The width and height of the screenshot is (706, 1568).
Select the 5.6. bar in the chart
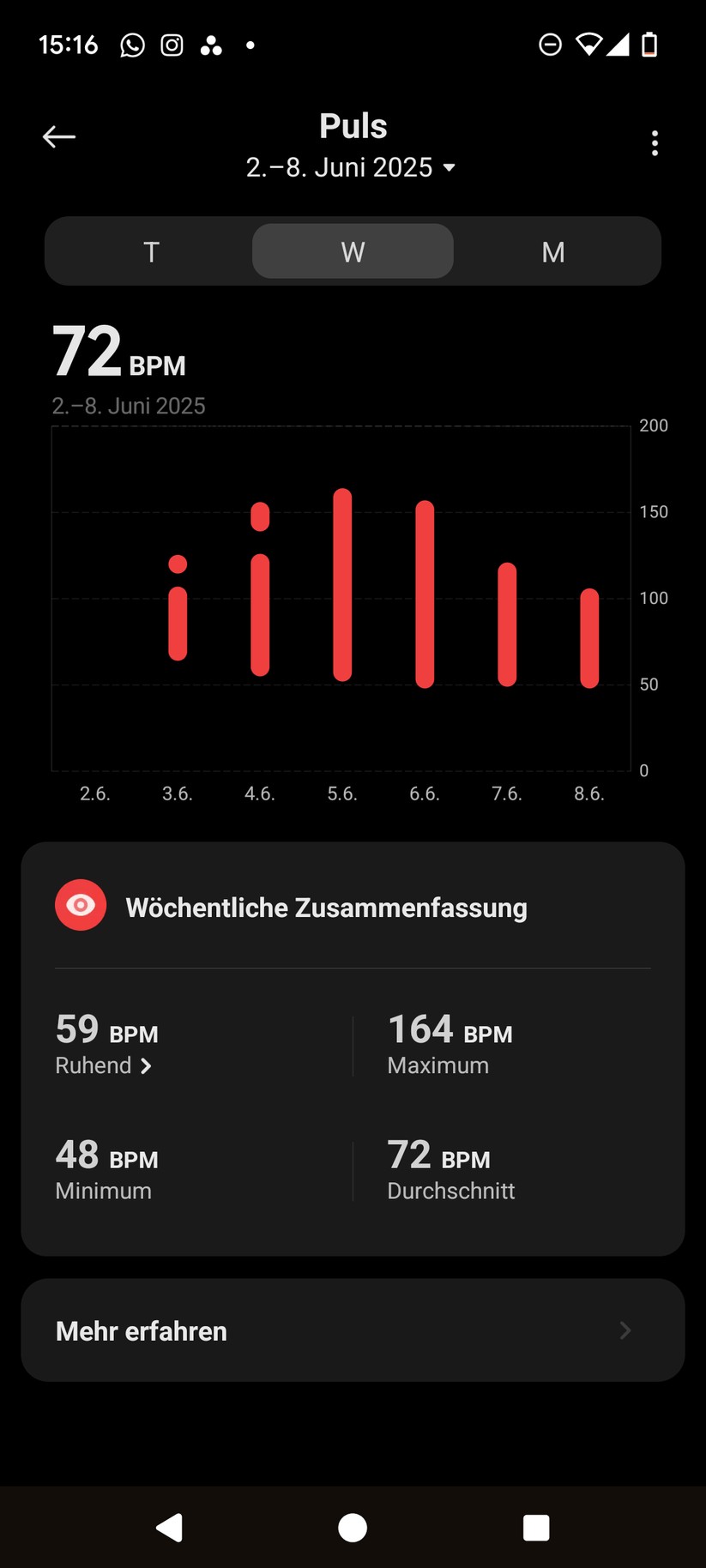(x=342, y=585)
